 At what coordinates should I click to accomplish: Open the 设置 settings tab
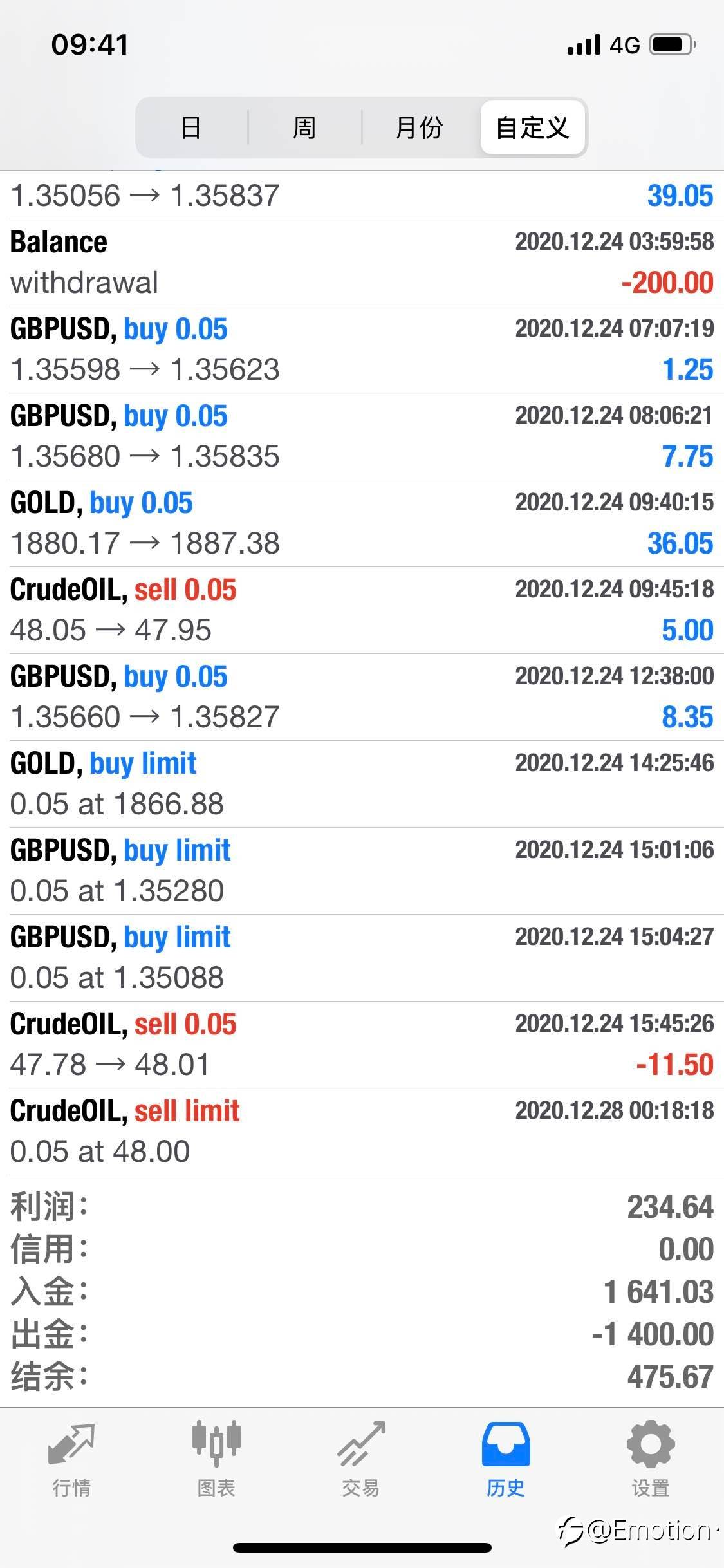pyautogui.click(x=651, y=1460)
